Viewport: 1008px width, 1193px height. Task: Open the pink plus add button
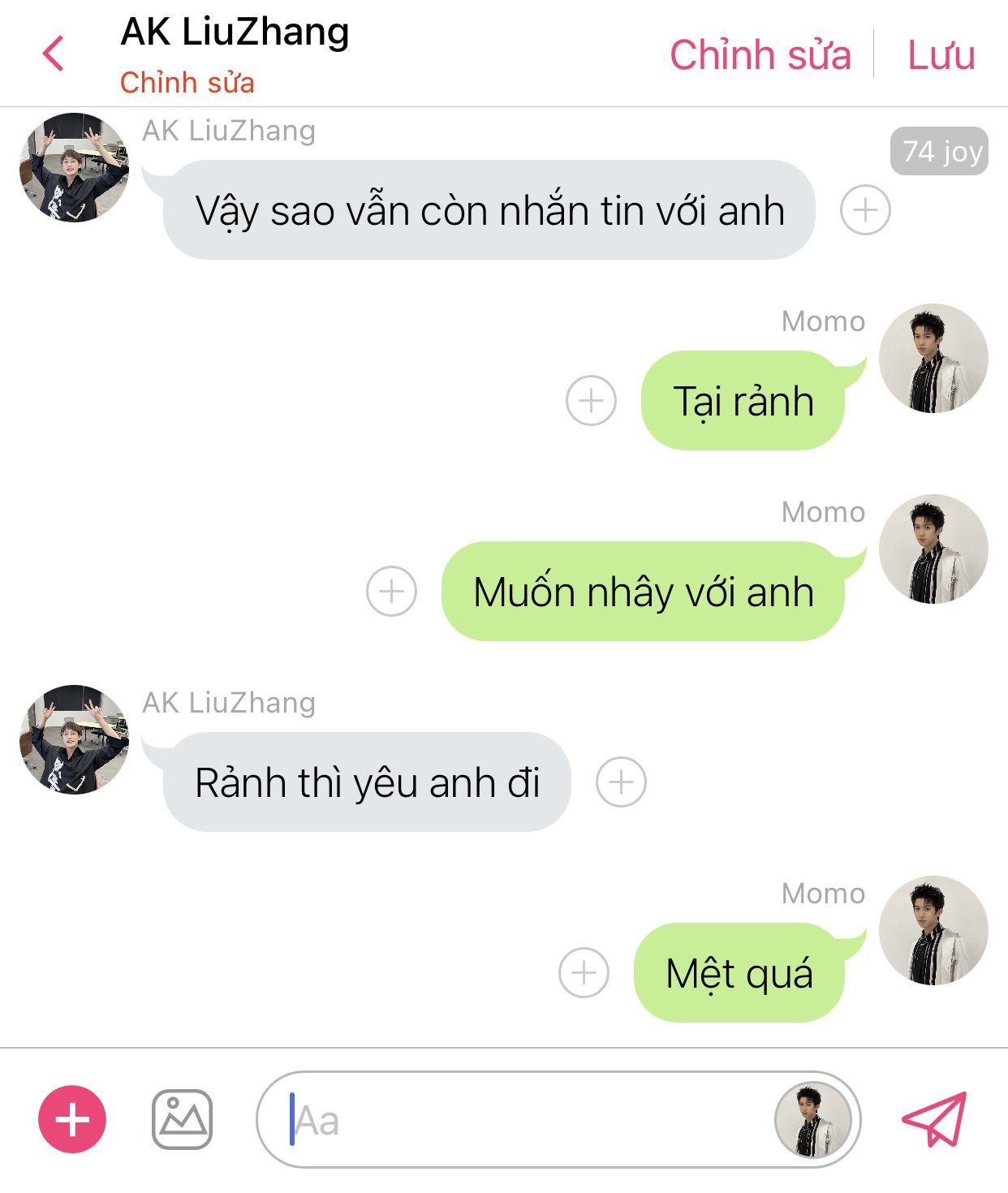point(72,1119)
